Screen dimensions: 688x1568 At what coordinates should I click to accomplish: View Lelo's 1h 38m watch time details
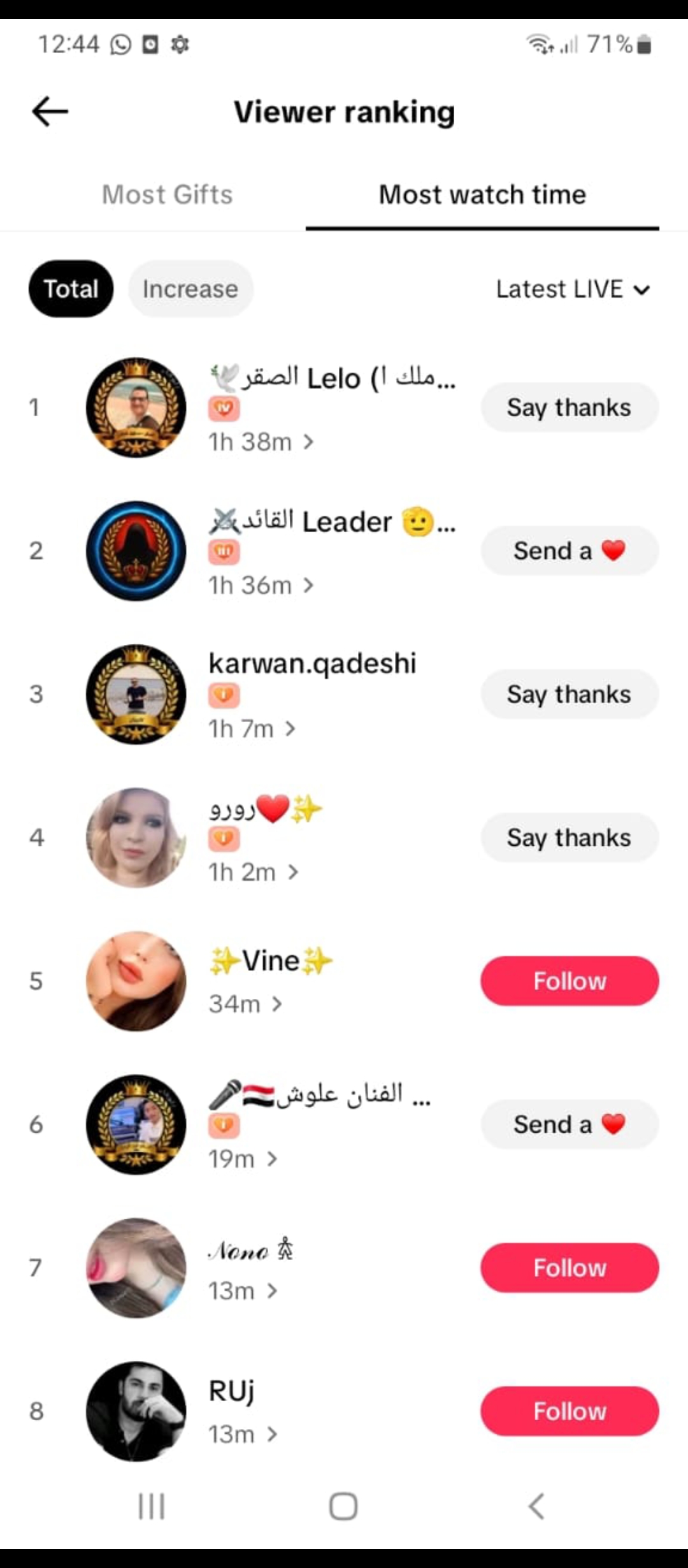[261, 442]
